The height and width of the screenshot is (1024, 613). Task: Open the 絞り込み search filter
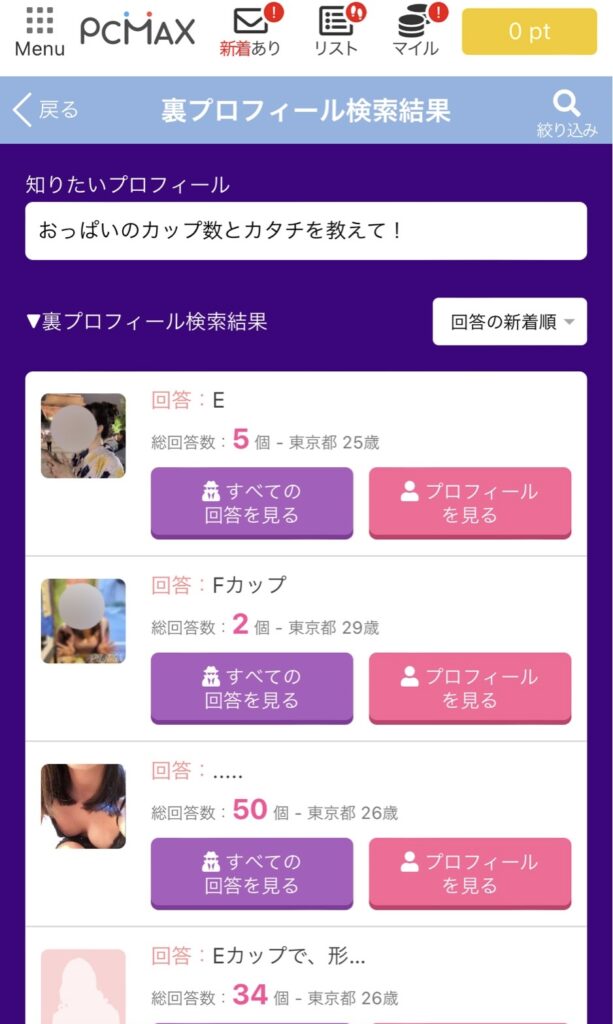(567, 113)
